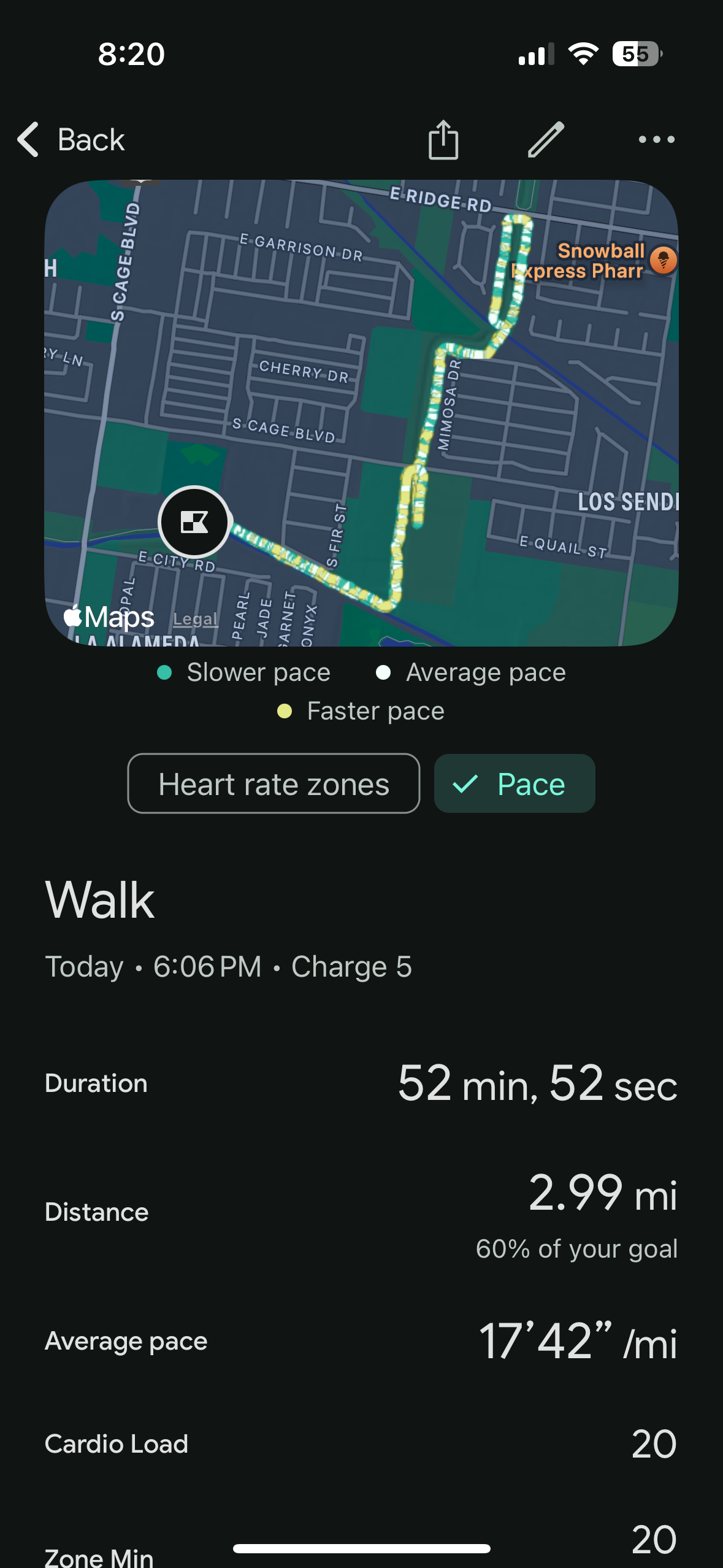This screenshot has width=723, height=1568.
Task: Enable the Heart rate zones overlay
Action: (x=273, y=783)
